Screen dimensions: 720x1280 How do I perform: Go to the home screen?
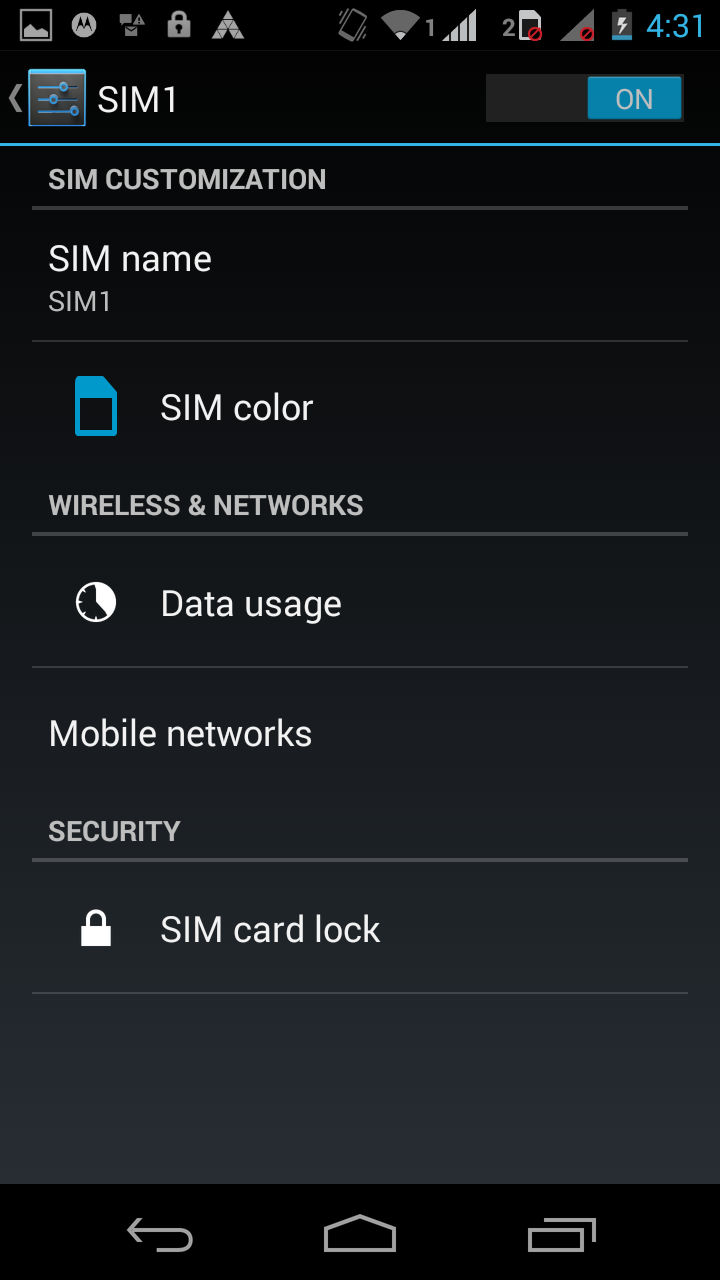pos(360,1234)
